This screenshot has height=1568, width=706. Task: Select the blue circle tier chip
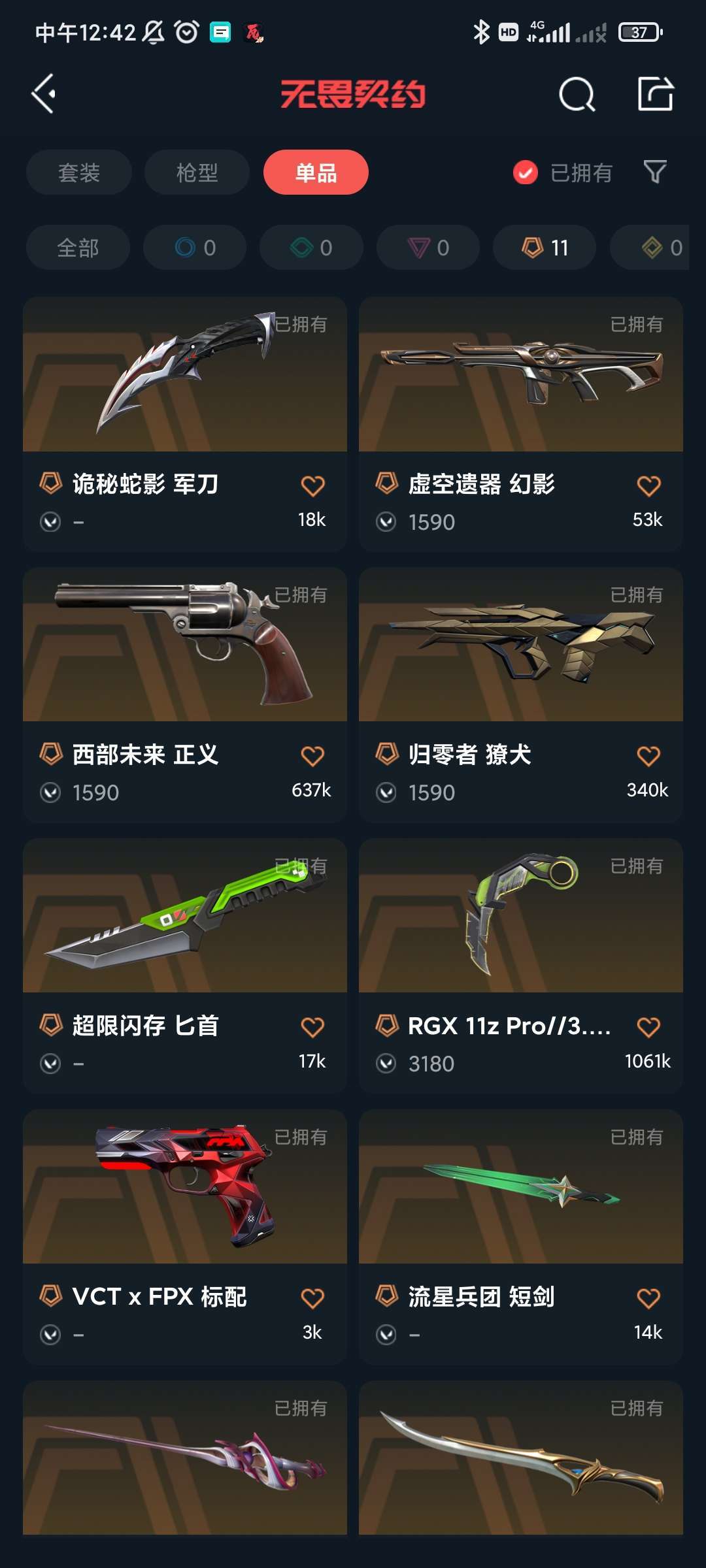point(195,248)
